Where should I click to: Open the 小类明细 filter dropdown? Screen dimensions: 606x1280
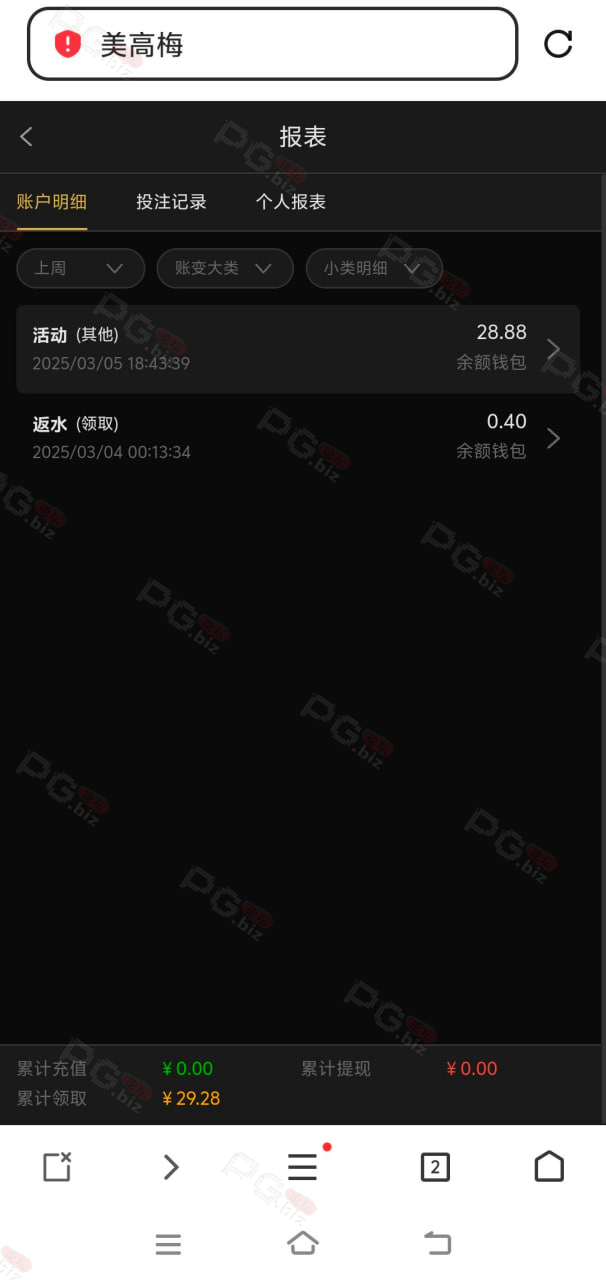click(374, 268)
